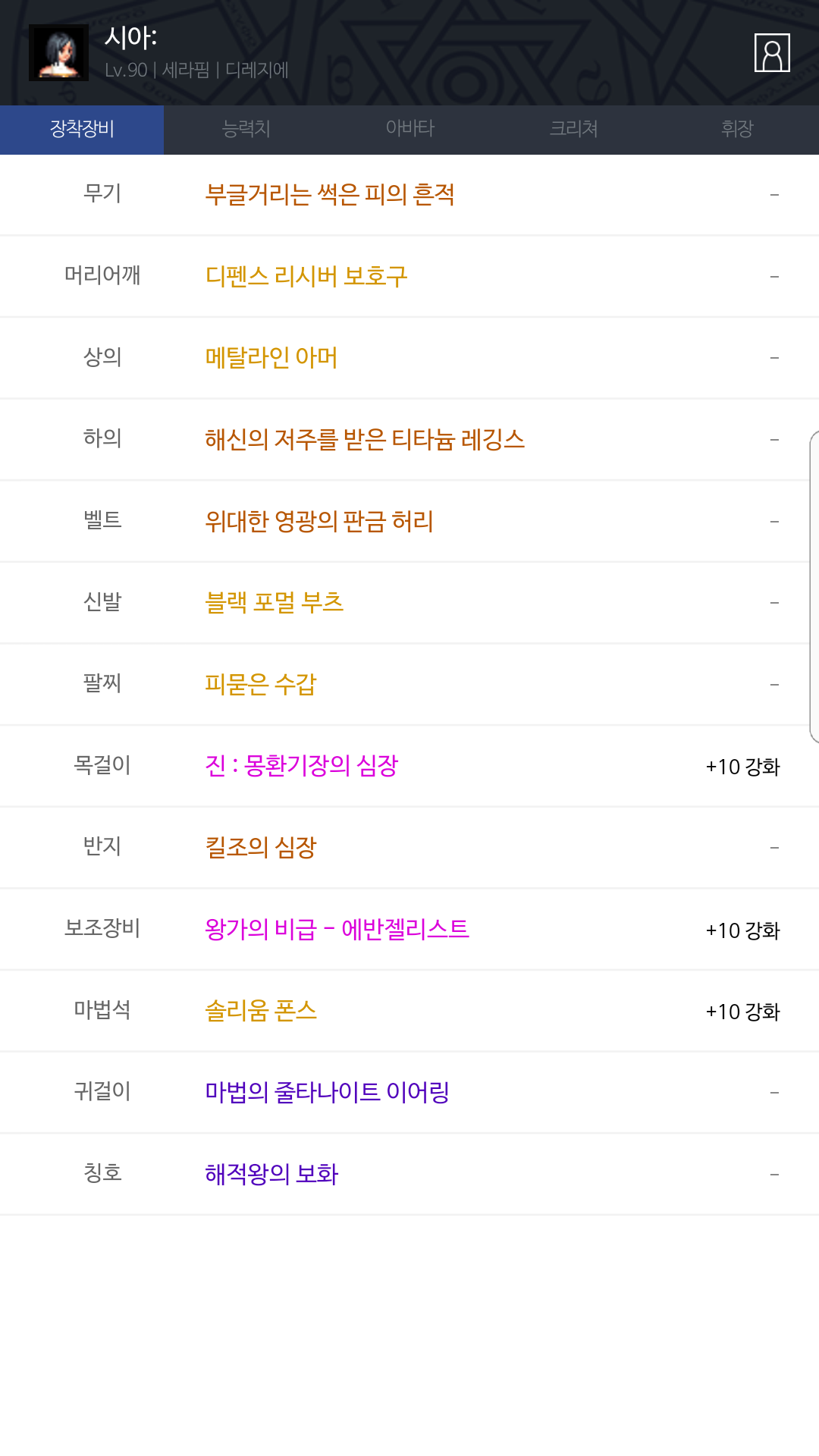819x1456 pixels.
Task: Tap the character avatar picture
Action: [58, 53]
